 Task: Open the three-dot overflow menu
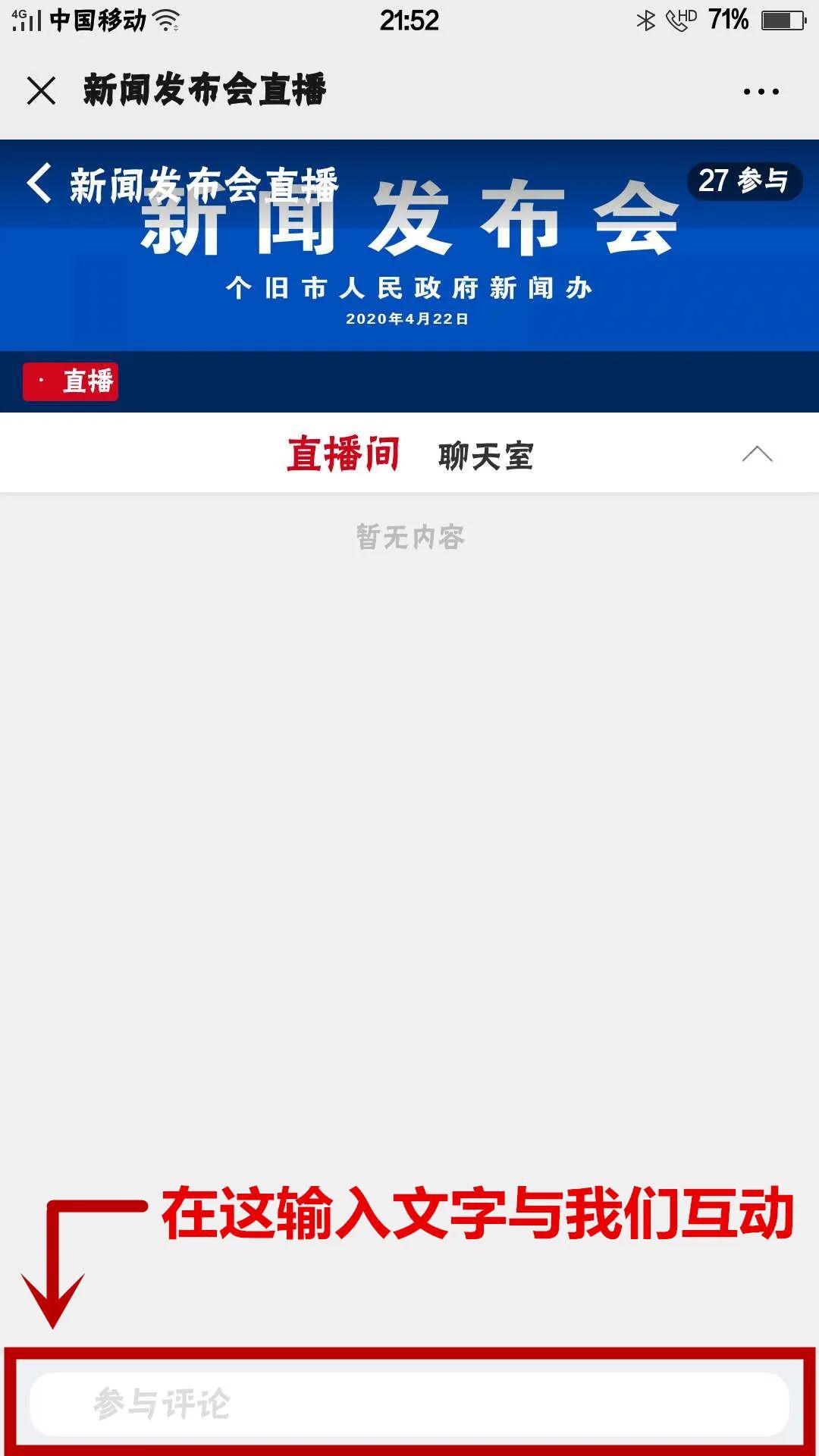click(x=761, y=92)
